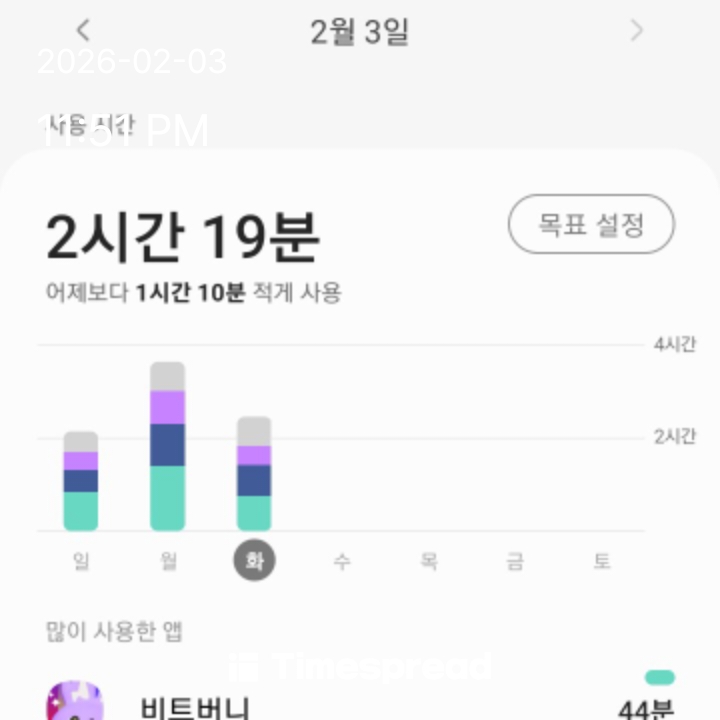This screenshot has height=720, width=720.
Task: Select the 월 (Monday) usage bar
Action: (168, 446)
